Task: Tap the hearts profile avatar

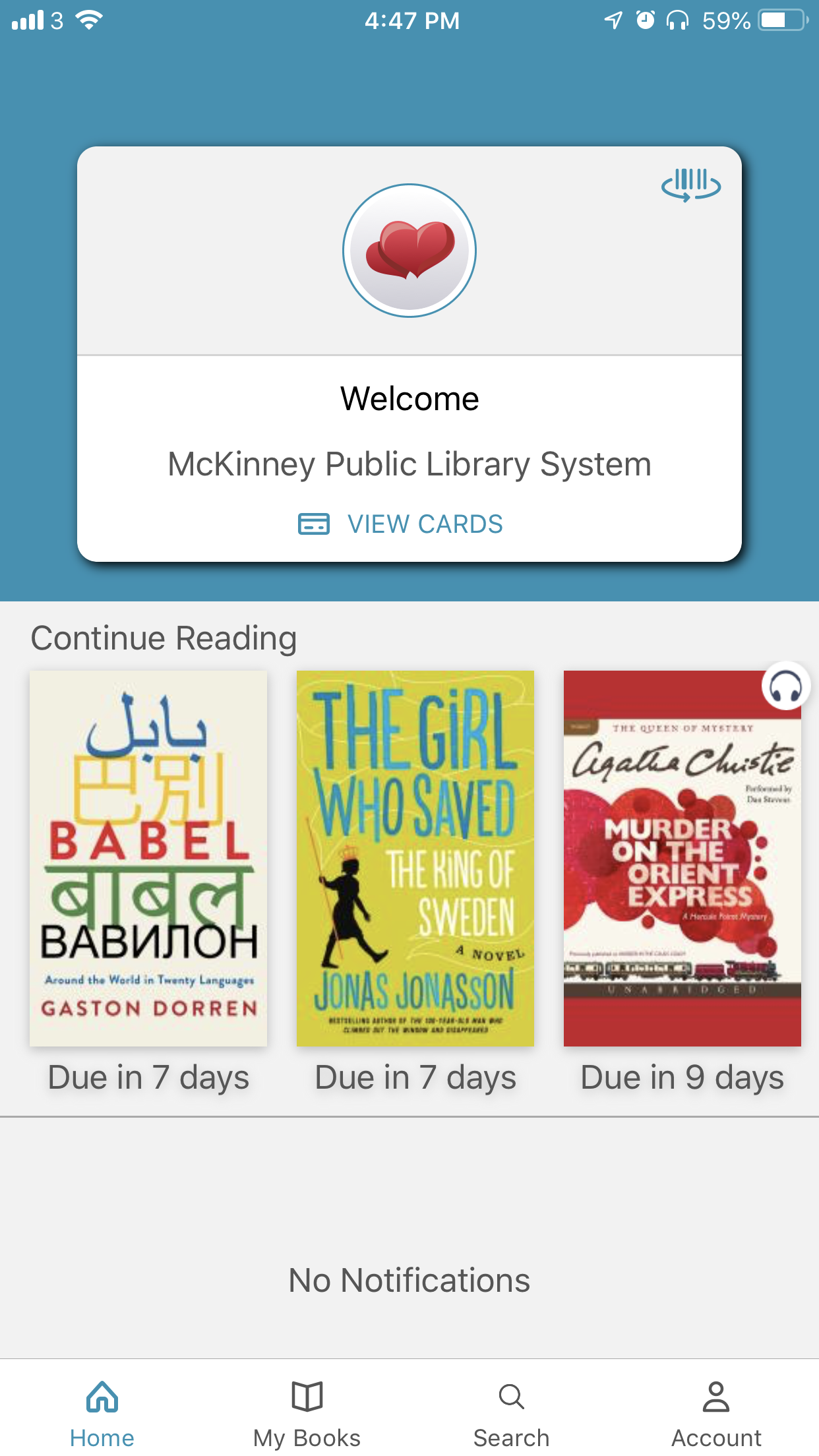Action: (409, 251)
